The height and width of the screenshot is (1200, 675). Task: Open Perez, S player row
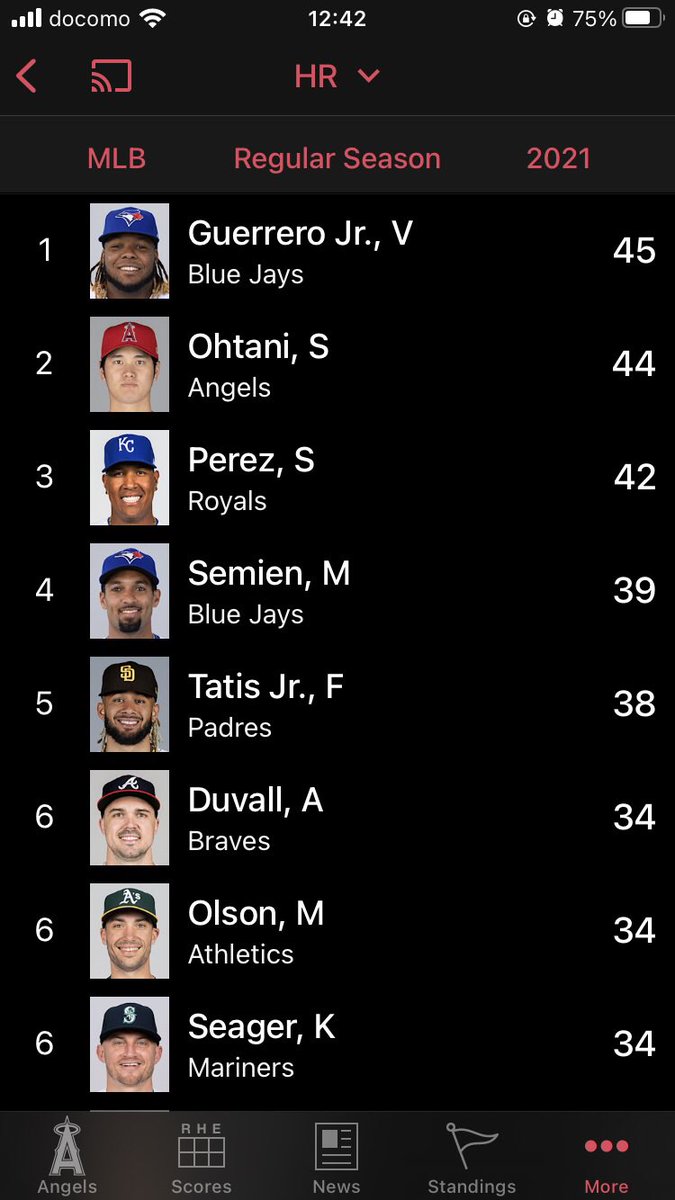[337, 477]
